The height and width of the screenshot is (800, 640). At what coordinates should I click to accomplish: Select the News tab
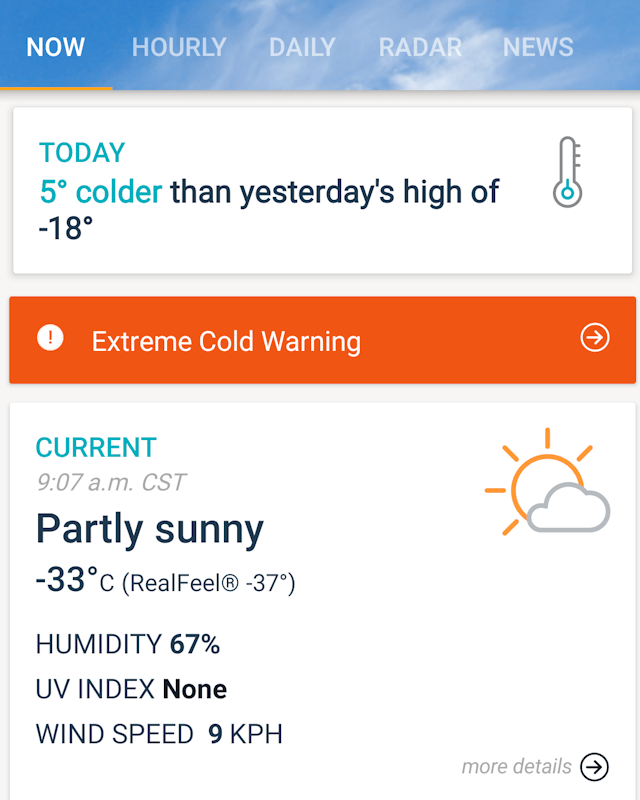(538, 47)
